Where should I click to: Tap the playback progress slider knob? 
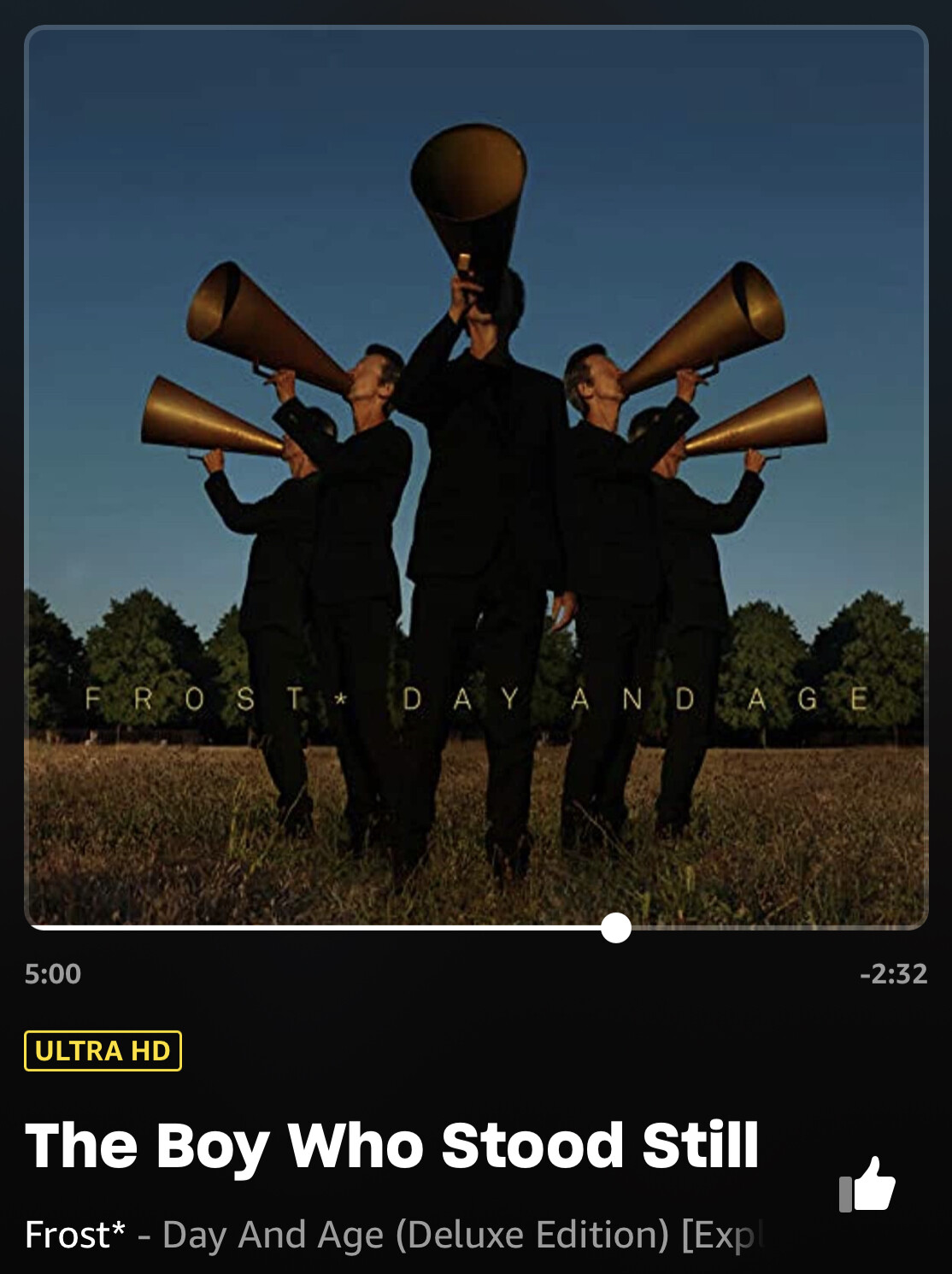pos(615,927)
